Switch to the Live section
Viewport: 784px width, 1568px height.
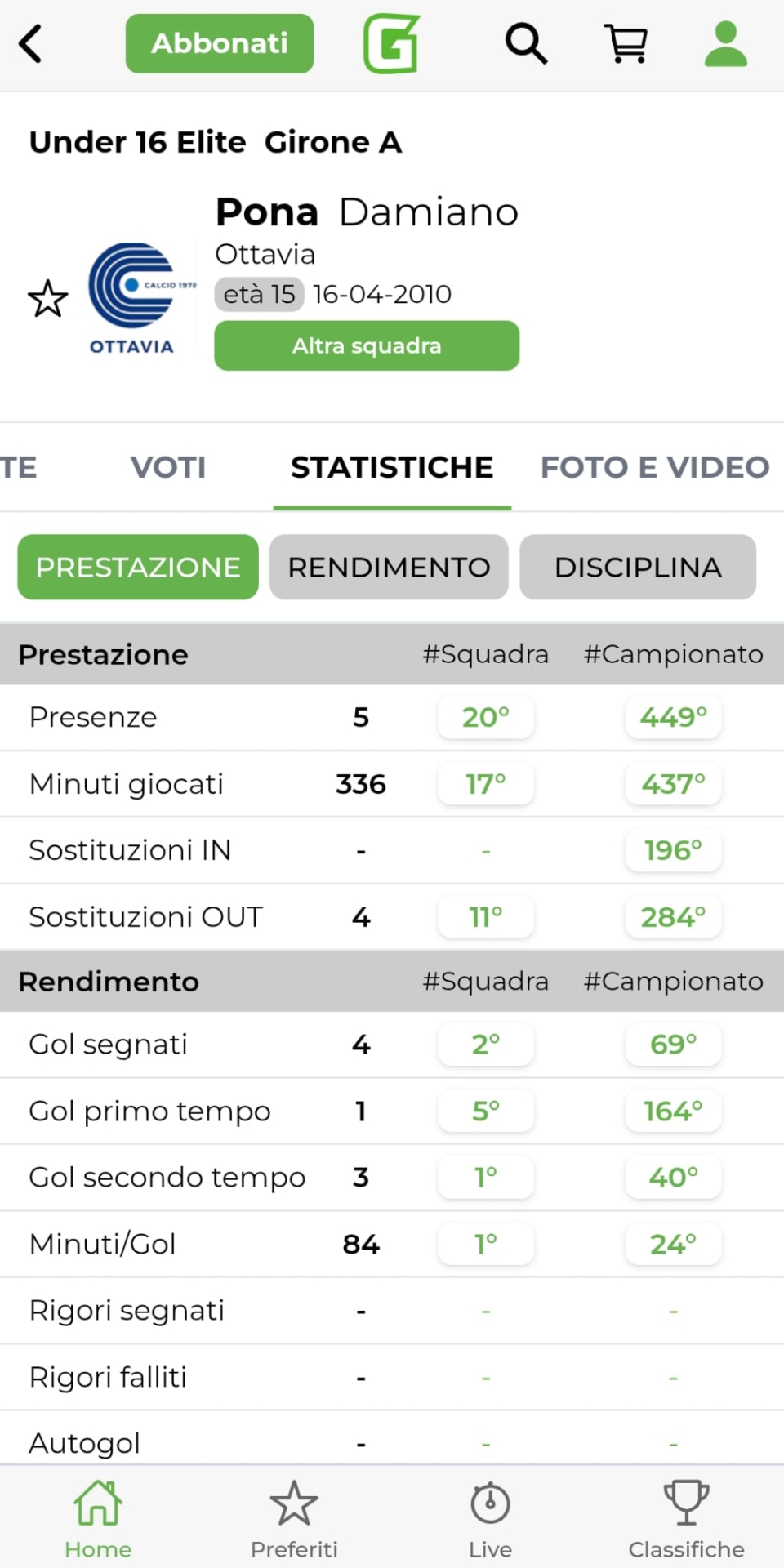(x=490, y=1517)
